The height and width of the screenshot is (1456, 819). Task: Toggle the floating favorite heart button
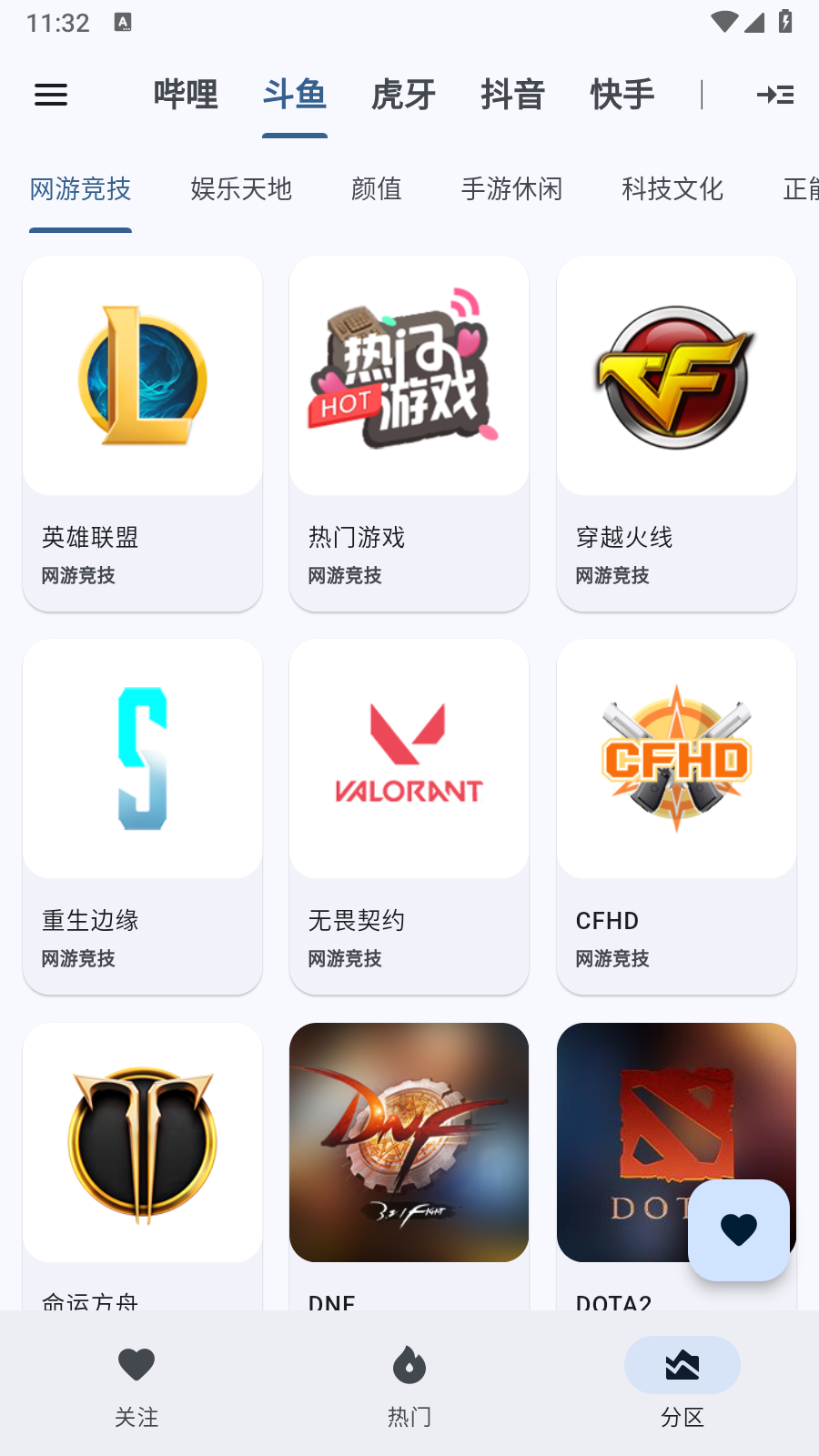tap(740, 1228)
